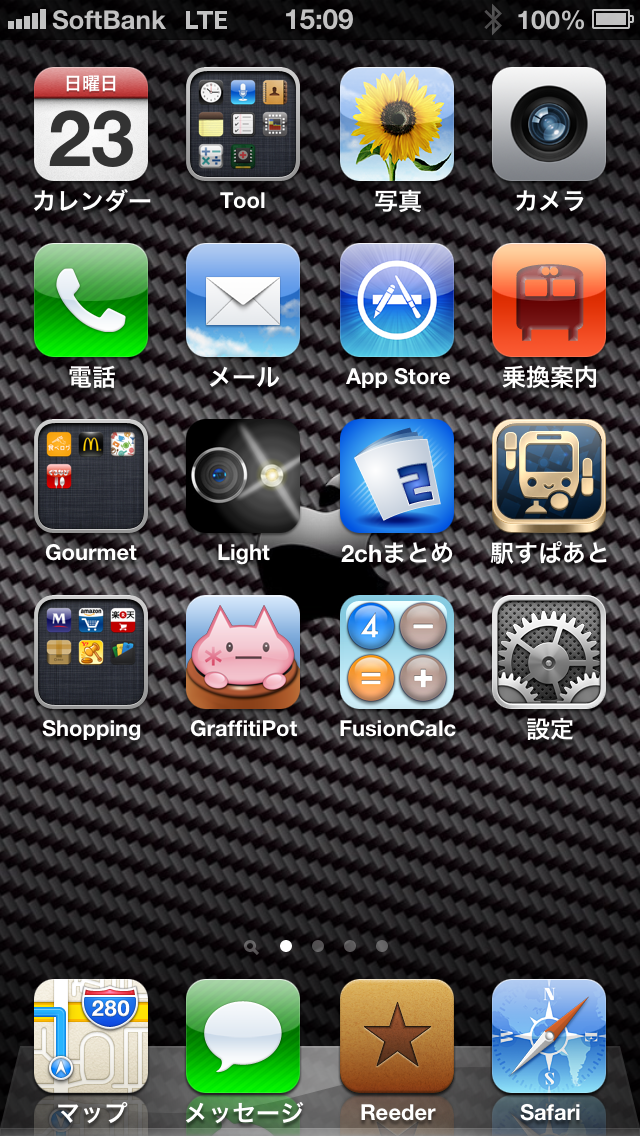640x1136 pixels.
Task: Open the Tool folder
Action: [243, 124]
